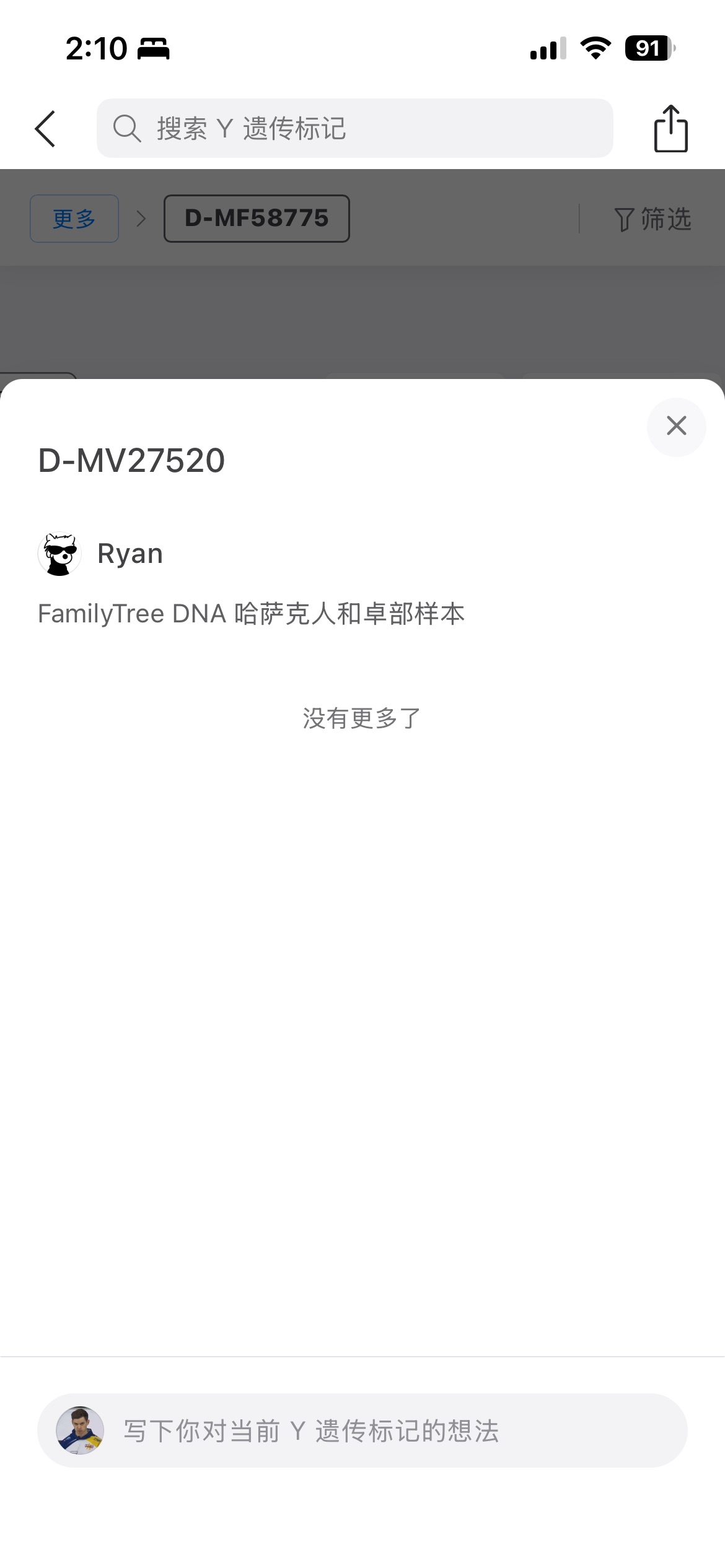
Task: Open Ryan's profile avatar
Action: (59, 554)
